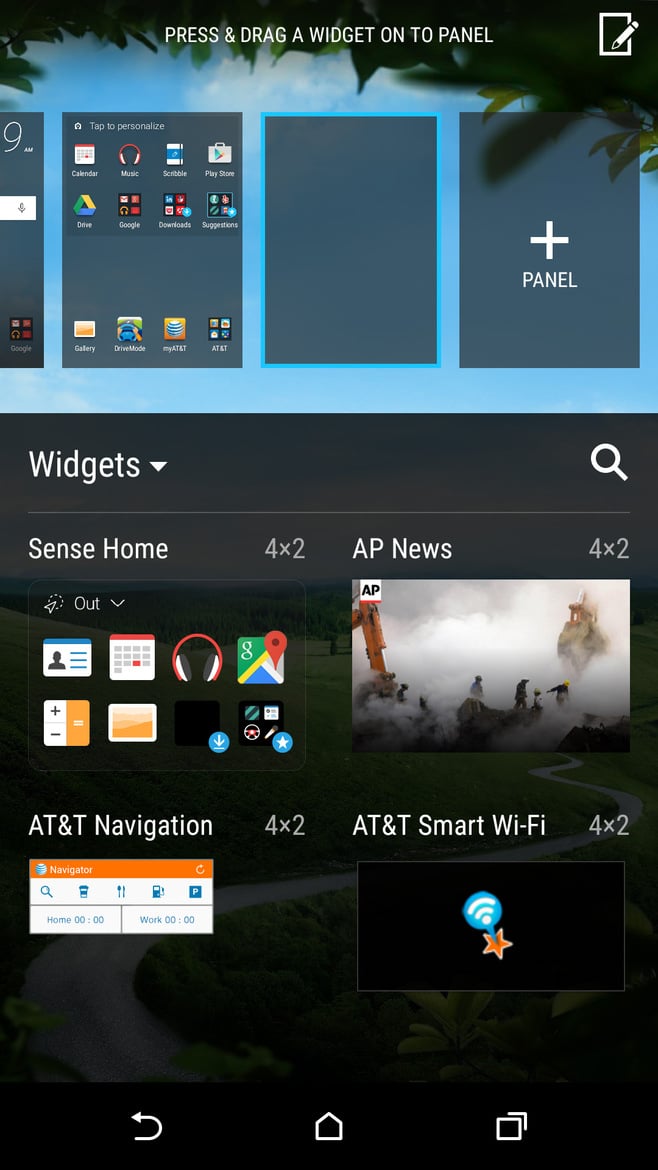The width and height of the screenshot is (658, 1170).
Task: Go back using the system back button
Action: click(147, 1127)
